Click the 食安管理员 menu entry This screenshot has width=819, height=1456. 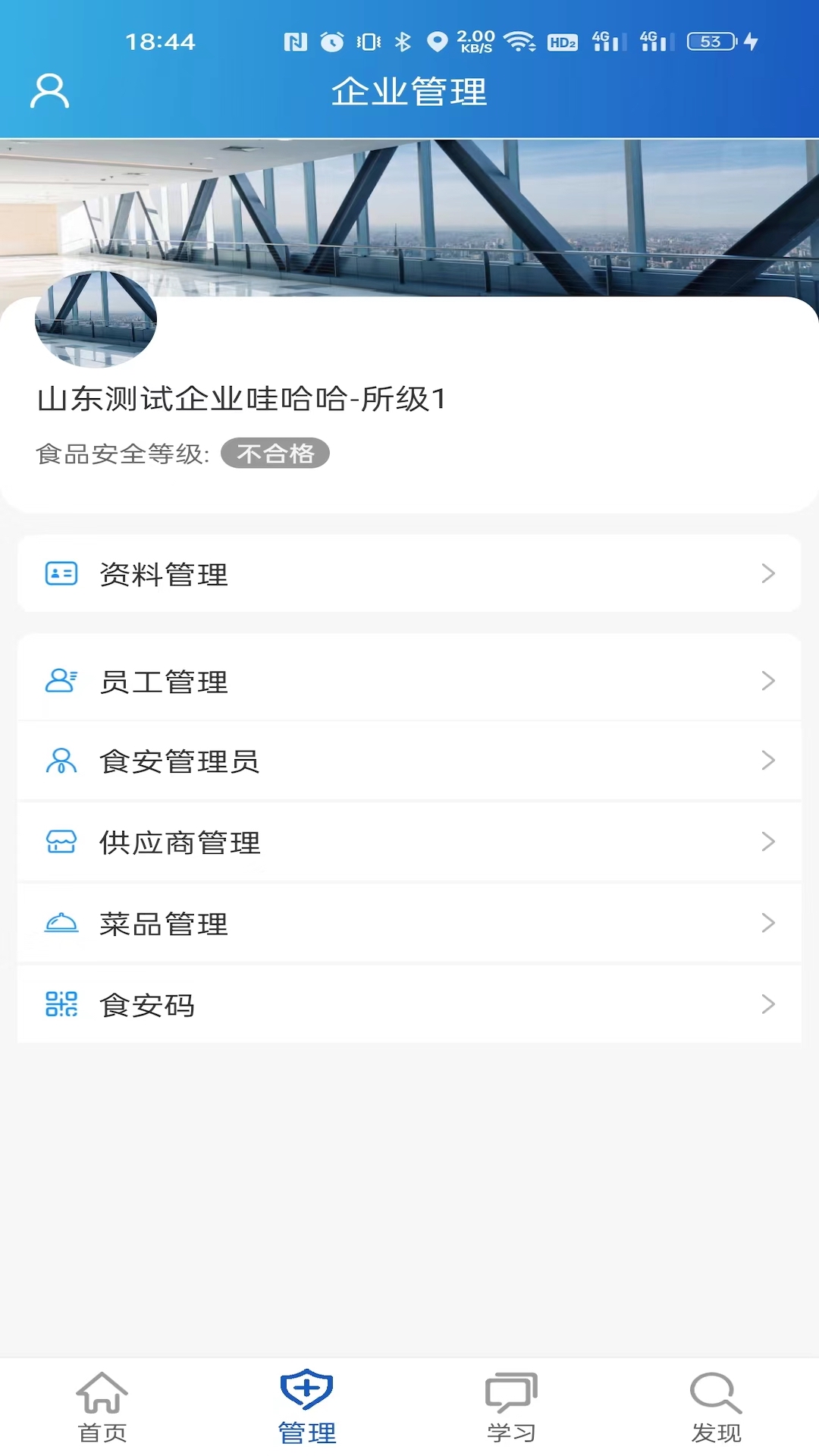pos(409,761)
